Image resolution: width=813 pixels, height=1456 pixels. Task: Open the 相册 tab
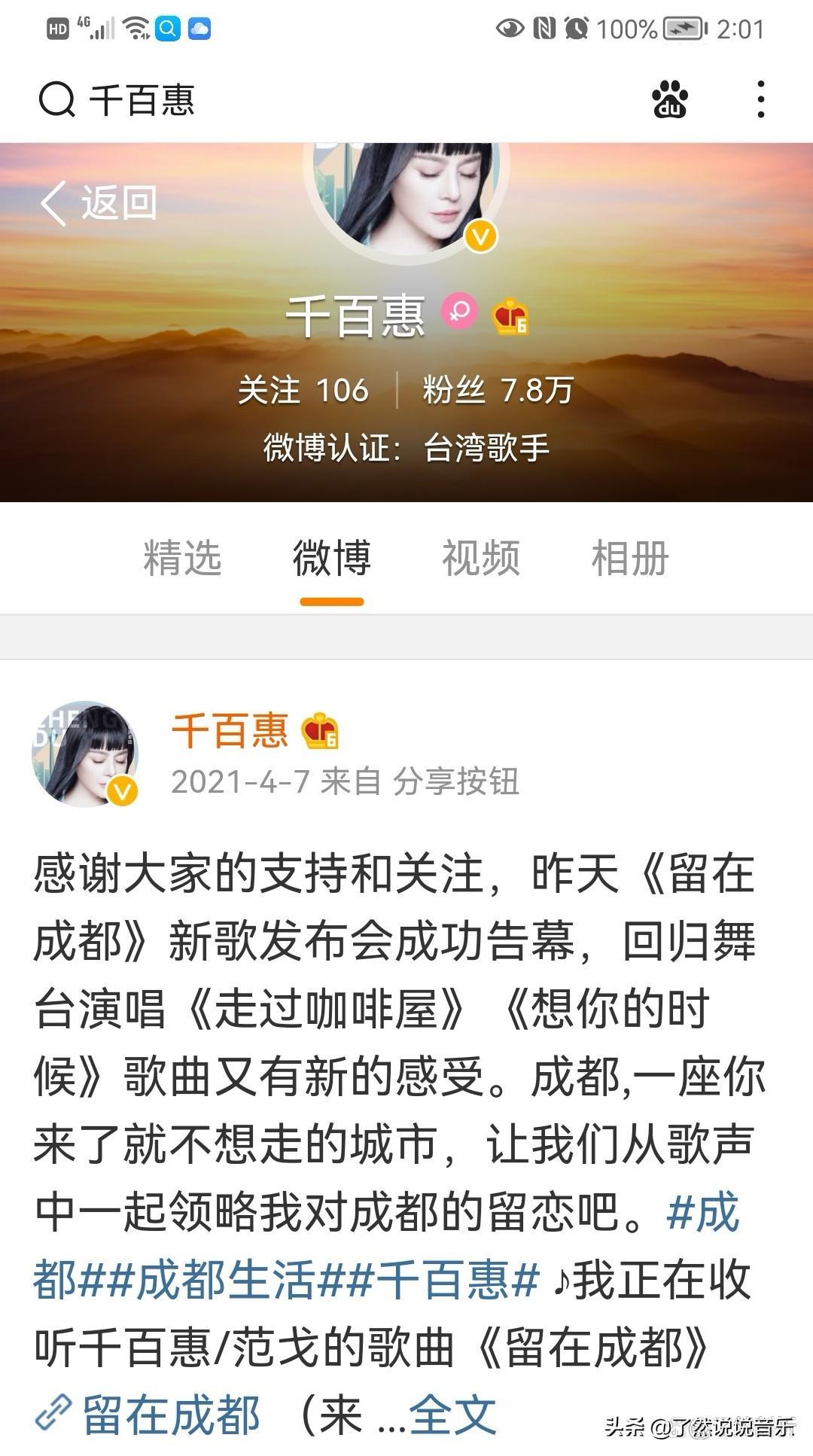[x=630, y=558]
